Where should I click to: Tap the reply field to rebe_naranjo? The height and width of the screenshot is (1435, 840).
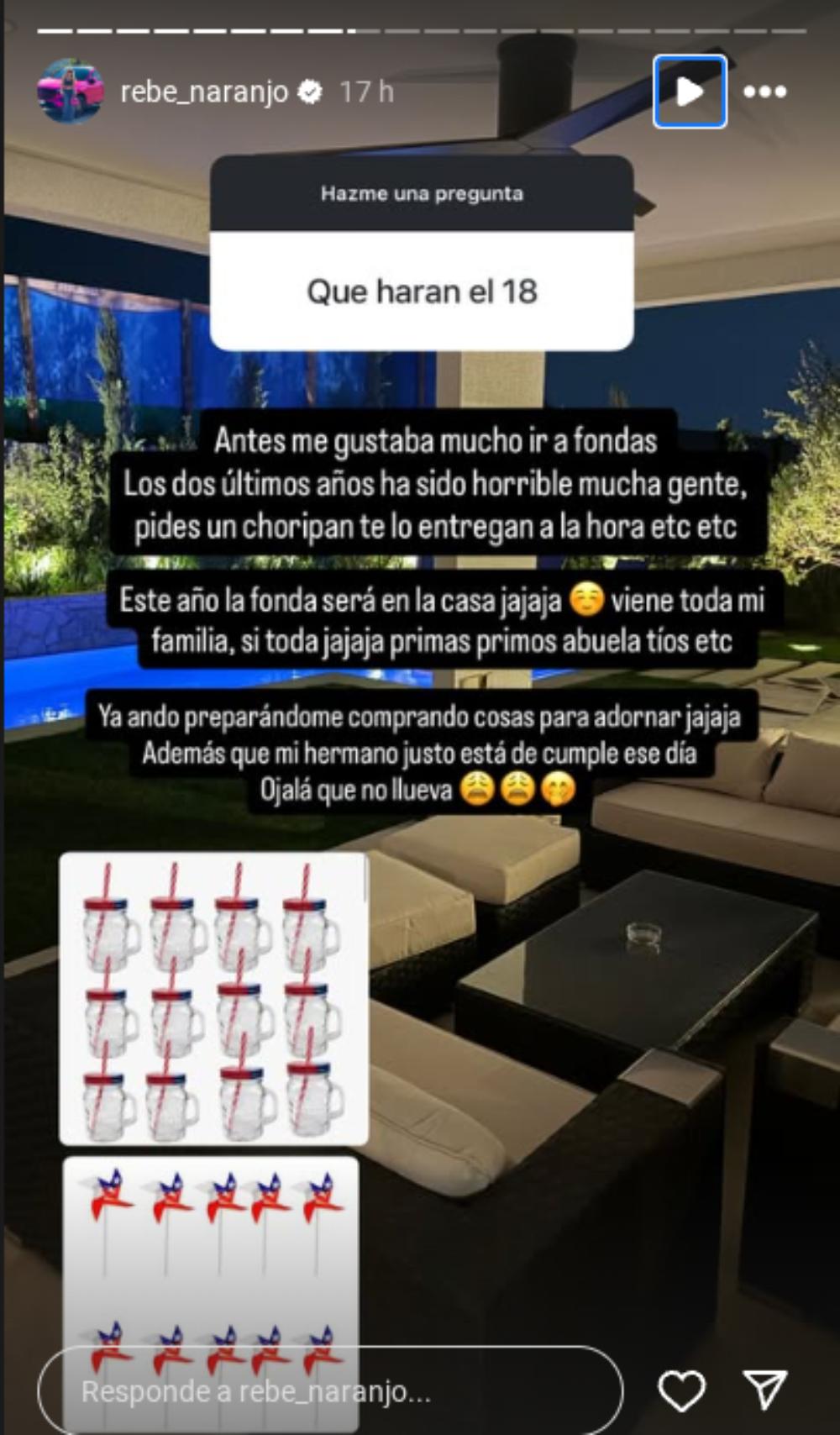[330, 1390]
